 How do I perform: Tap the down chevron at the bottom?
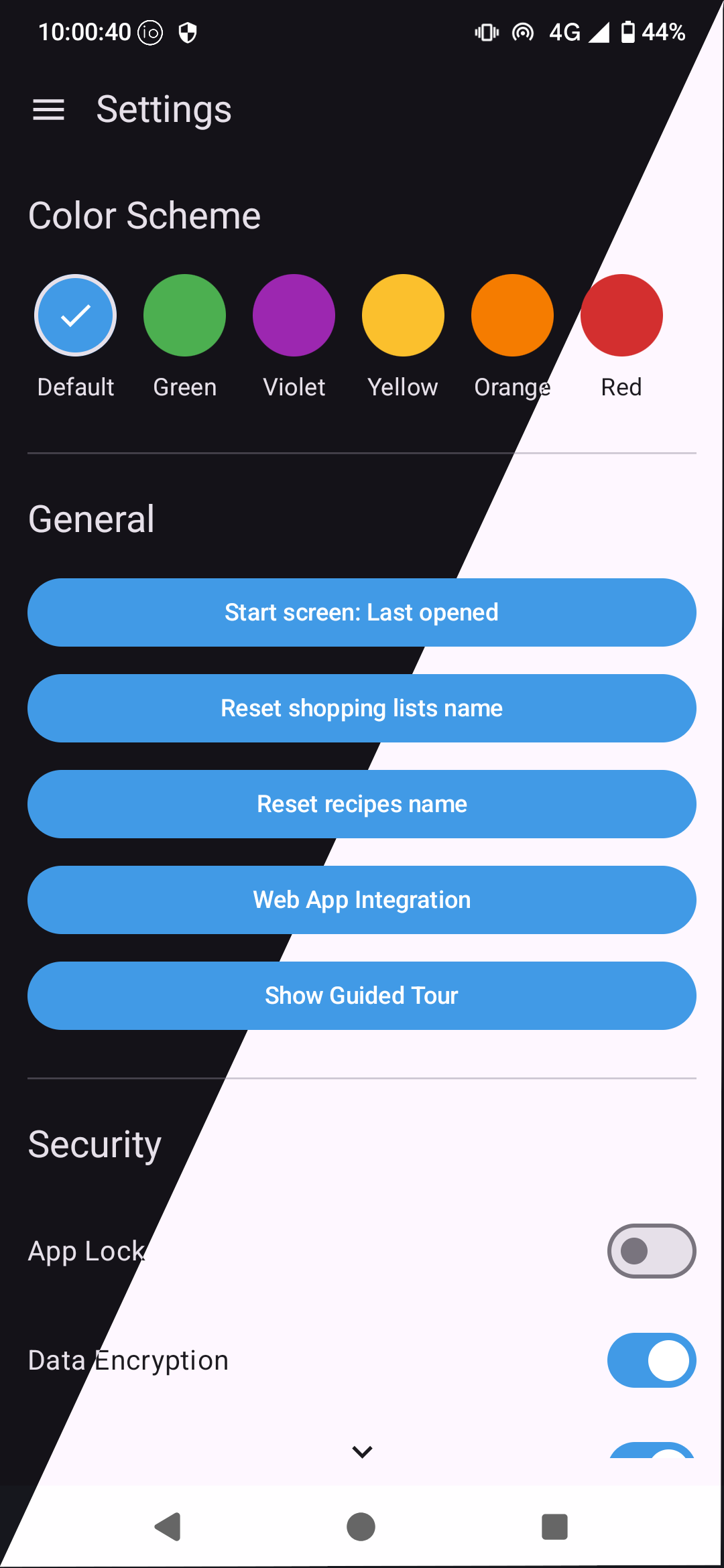tap(362, 1452)
